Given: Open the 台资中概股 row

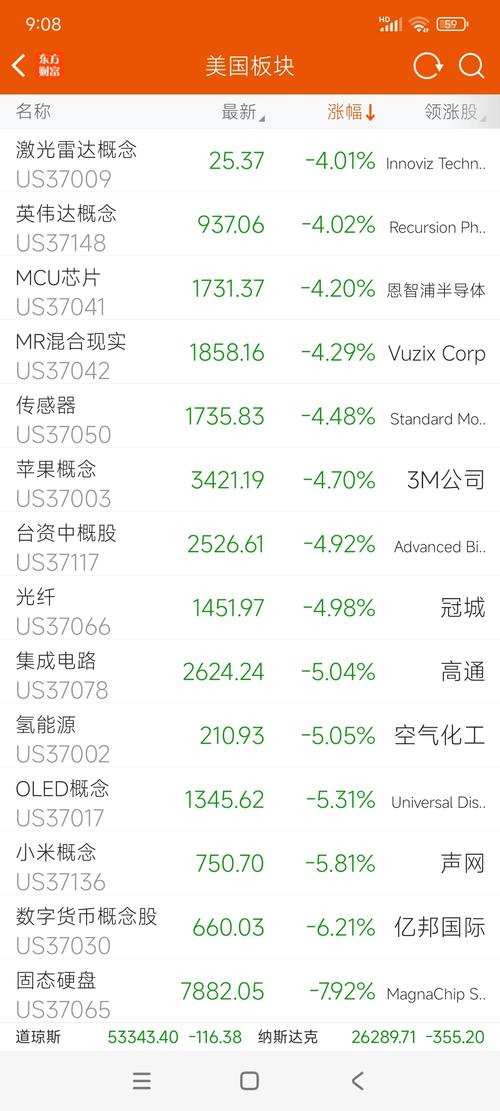Looking at the screenshot, I should coord(250,543).
